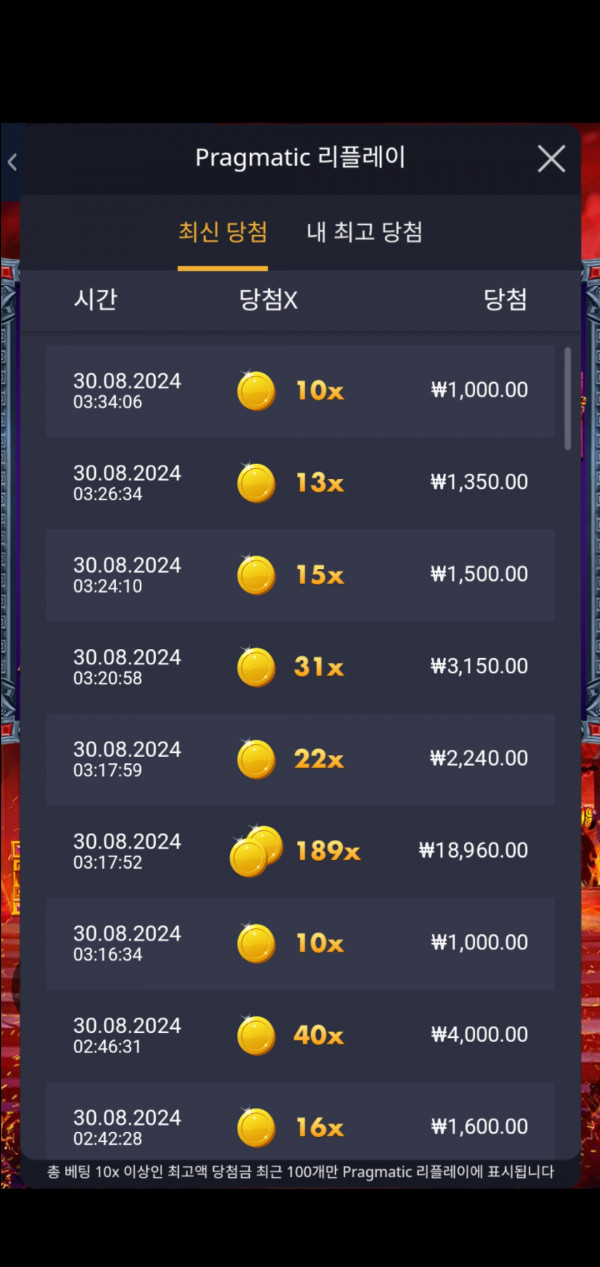
Task: Watch the 40x win replay of ₩4,000.00
Action: 300,1035
